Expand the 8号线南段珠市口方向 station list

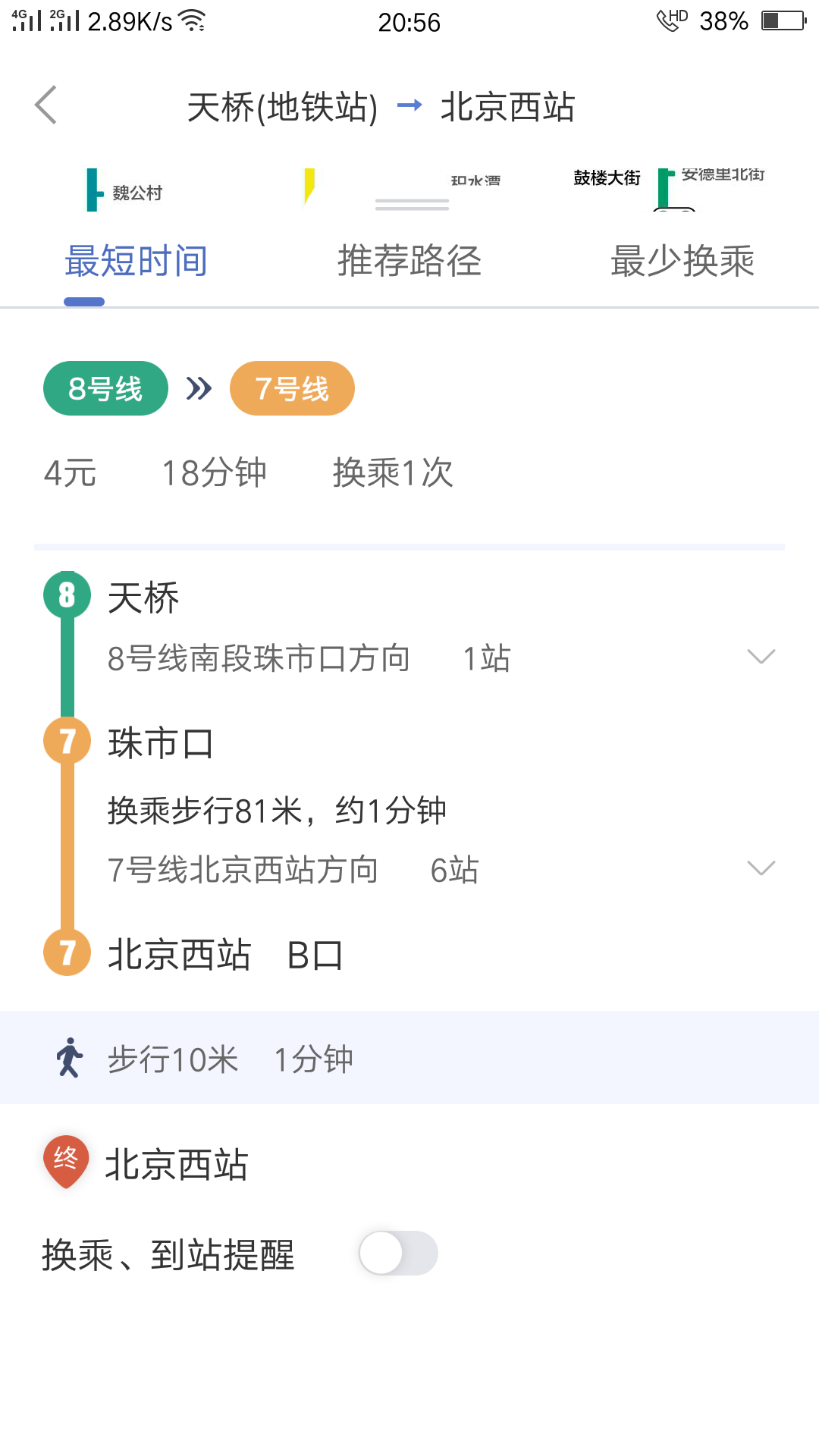[x=761, y=657]
